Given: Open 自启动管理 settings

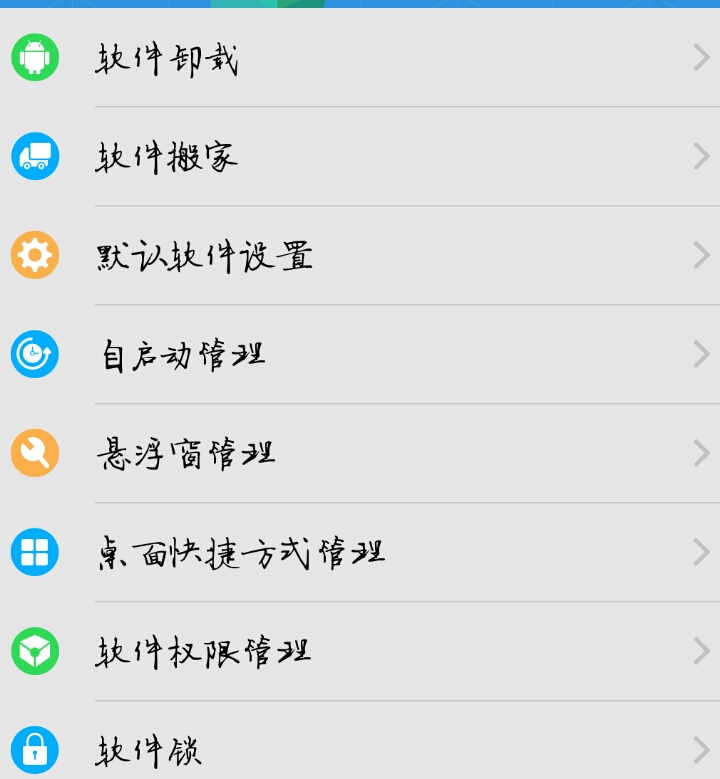Looking at the screenshot, I should 183,355.
